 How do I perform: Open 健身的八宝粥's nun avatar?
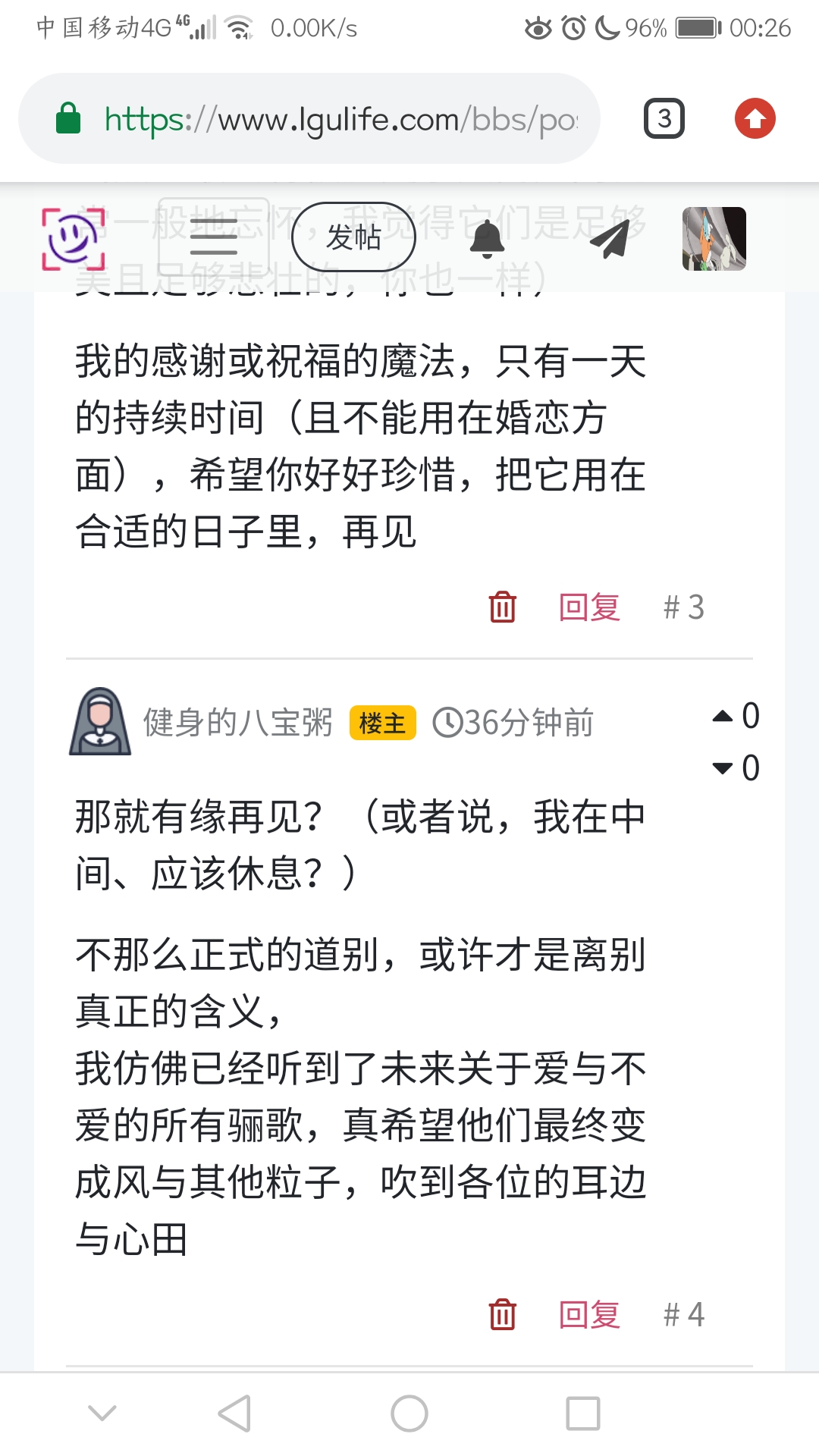100,721
